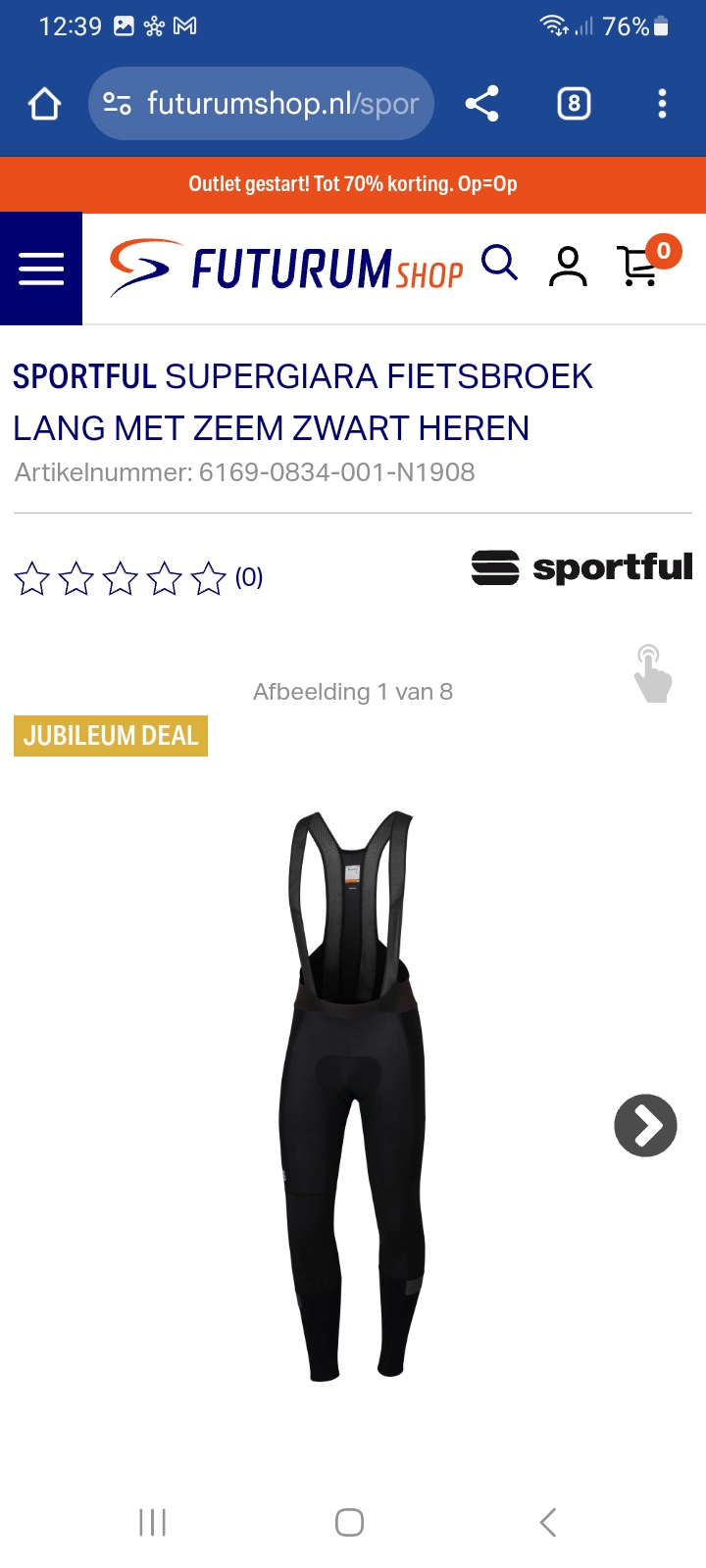706x1568 pixels.
Task: Tap the review count link (0)
Action: [248, 578]
